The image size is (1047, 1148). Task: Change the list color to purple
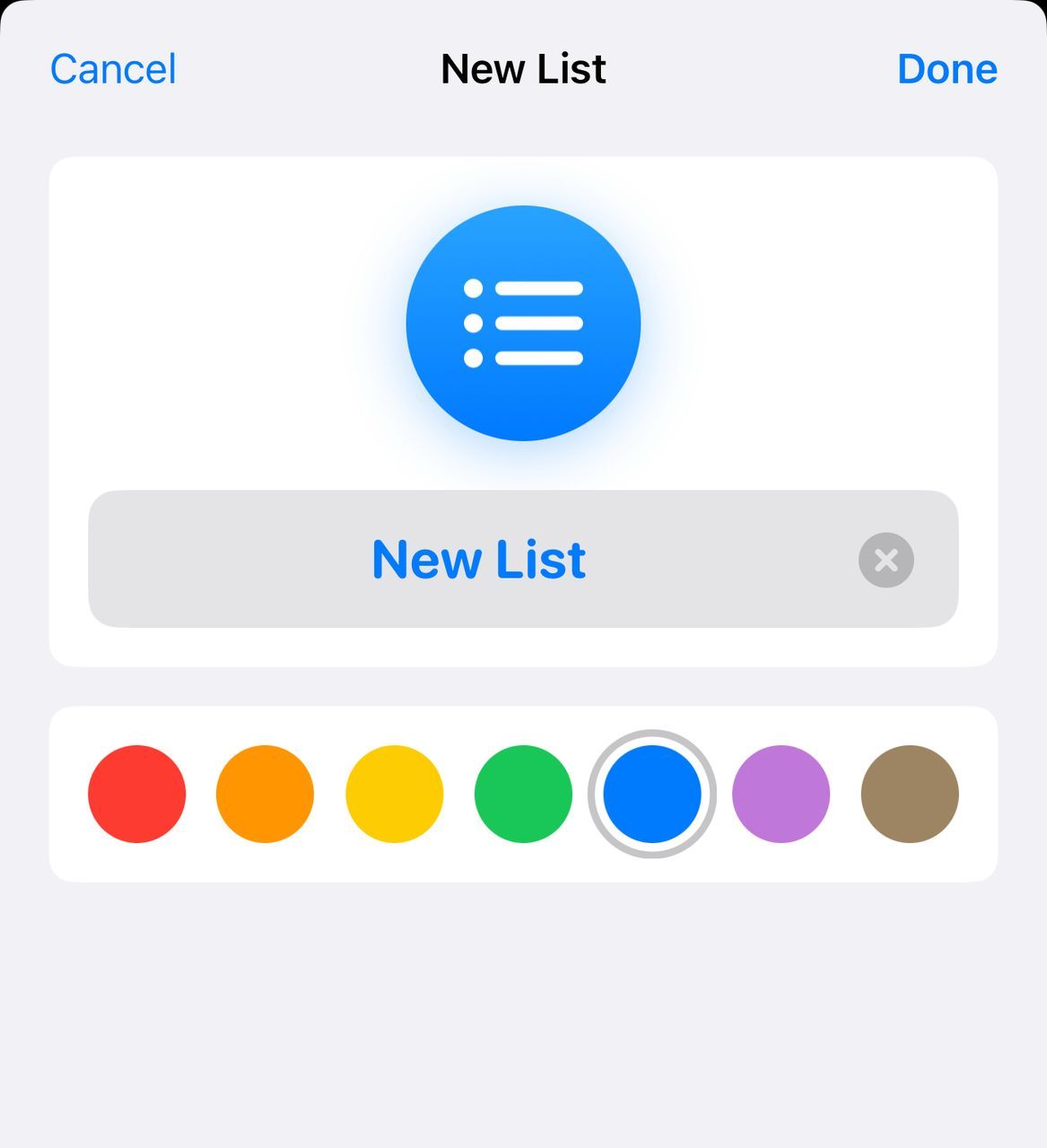point(781,794)
